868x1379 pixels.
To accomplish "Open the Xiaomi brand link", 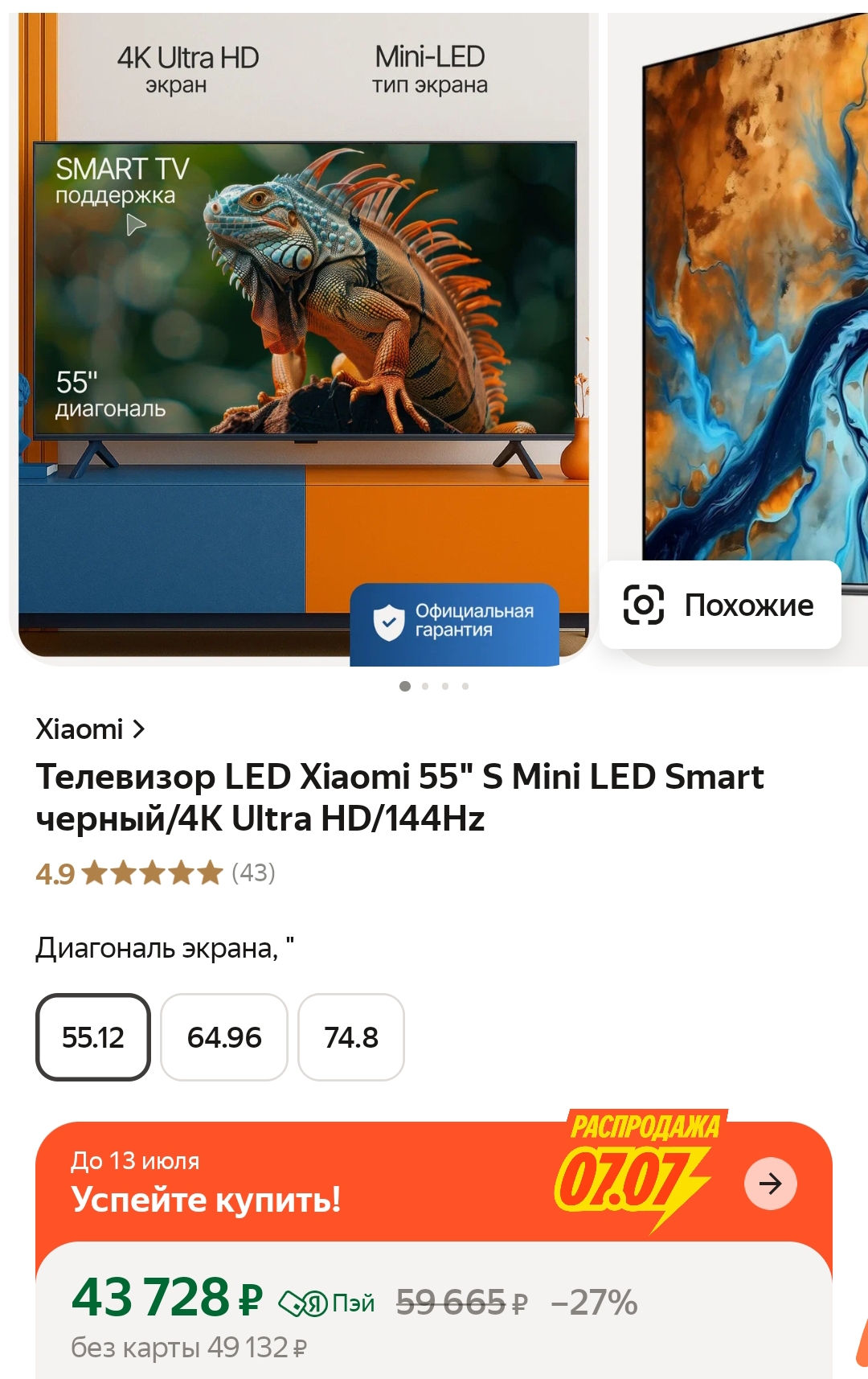I will point(90,729).
